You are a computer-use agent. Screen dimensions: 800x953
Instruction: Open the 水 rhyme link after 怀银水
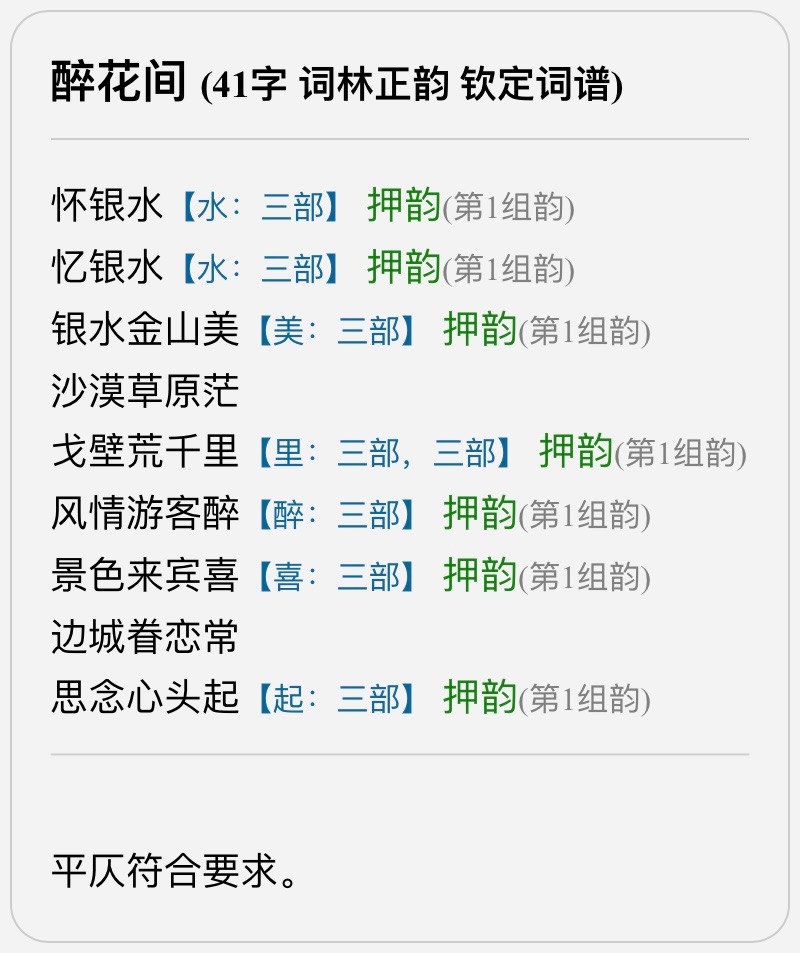[x=260, y=207]
